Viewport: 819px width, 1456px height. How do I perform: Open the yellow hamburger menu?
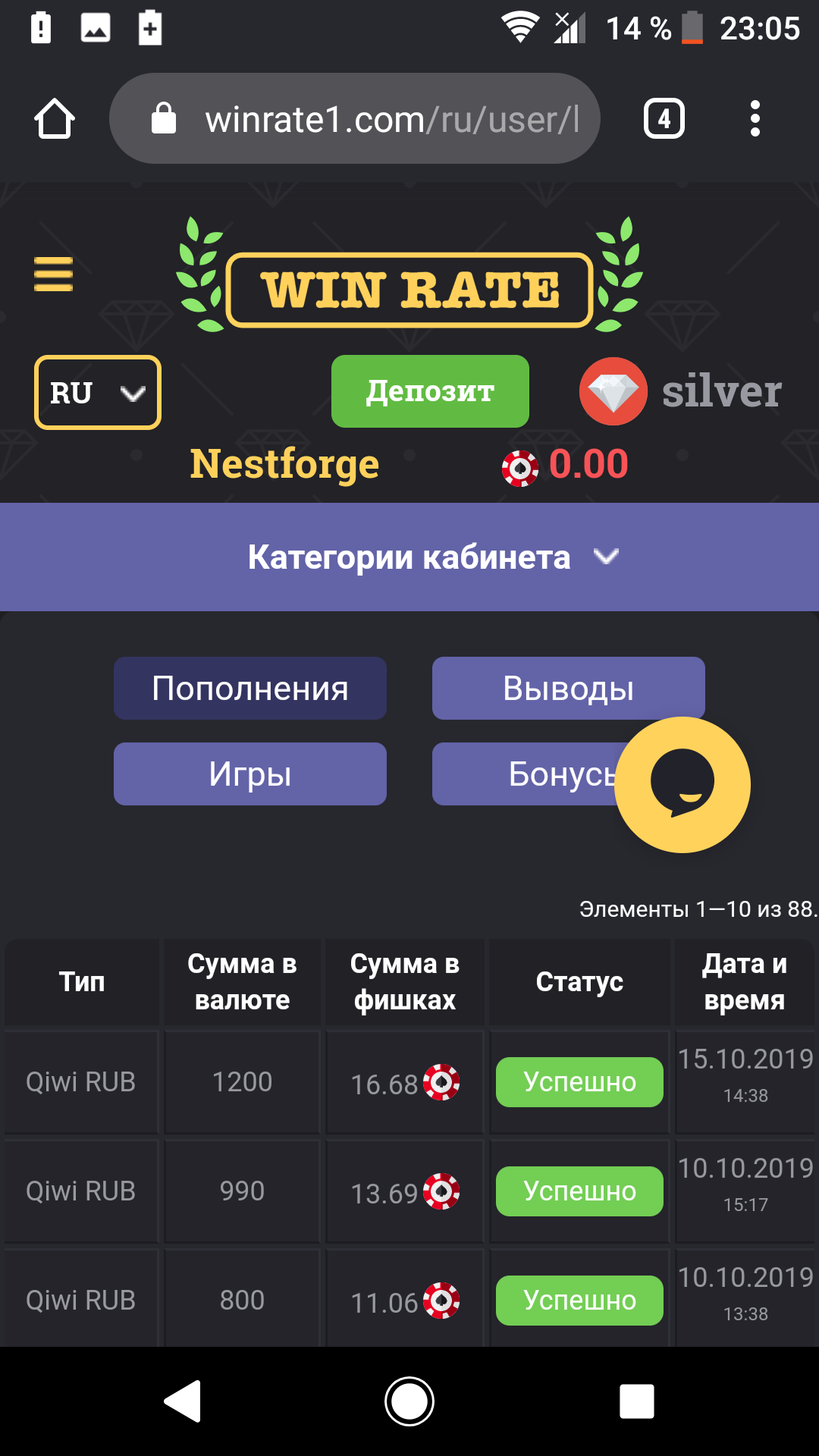pyautogui.click(x=54, y=274)
